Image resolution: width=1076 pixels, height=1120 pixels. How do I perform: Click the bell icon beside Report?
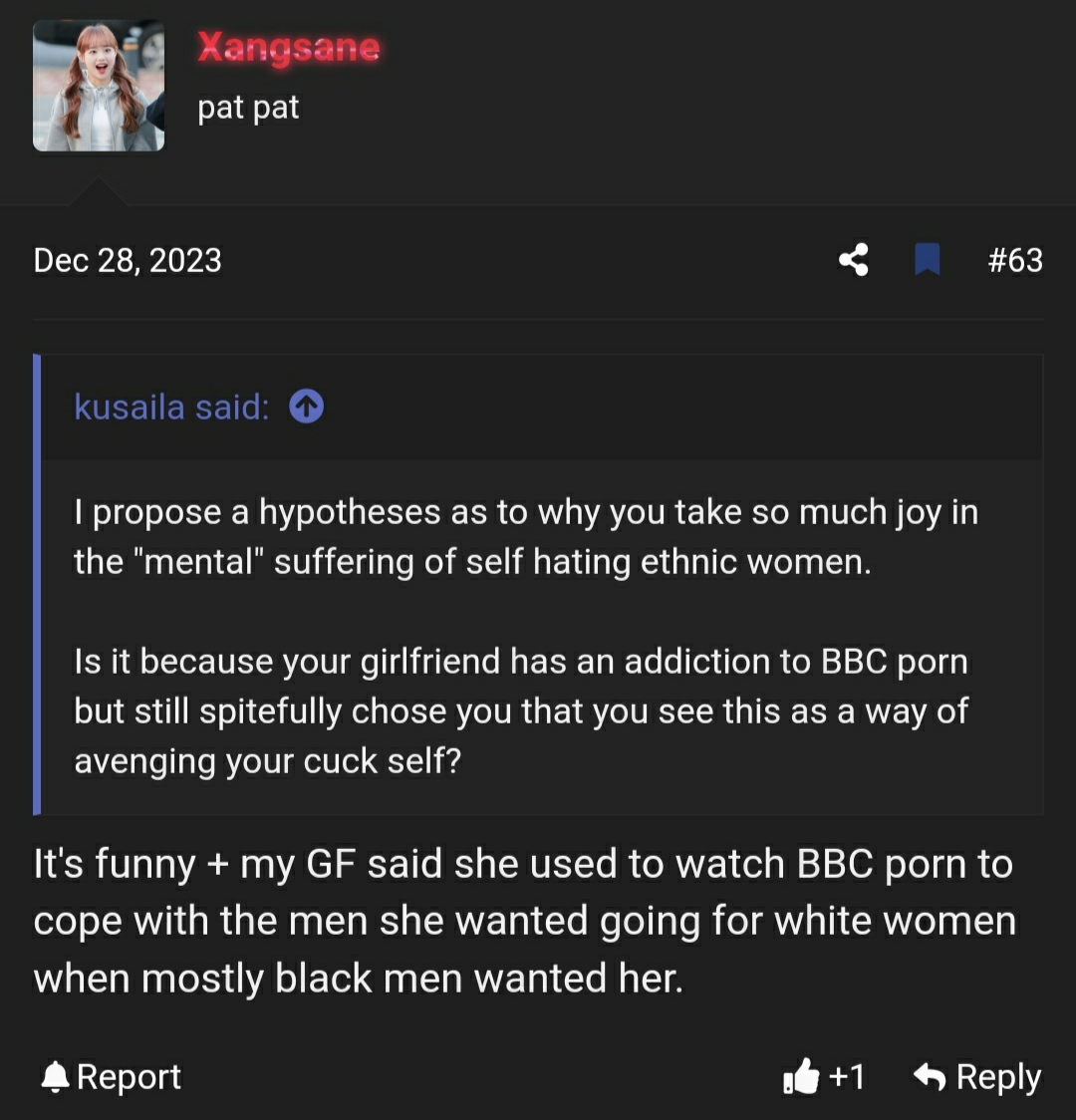click(54, 1075)
